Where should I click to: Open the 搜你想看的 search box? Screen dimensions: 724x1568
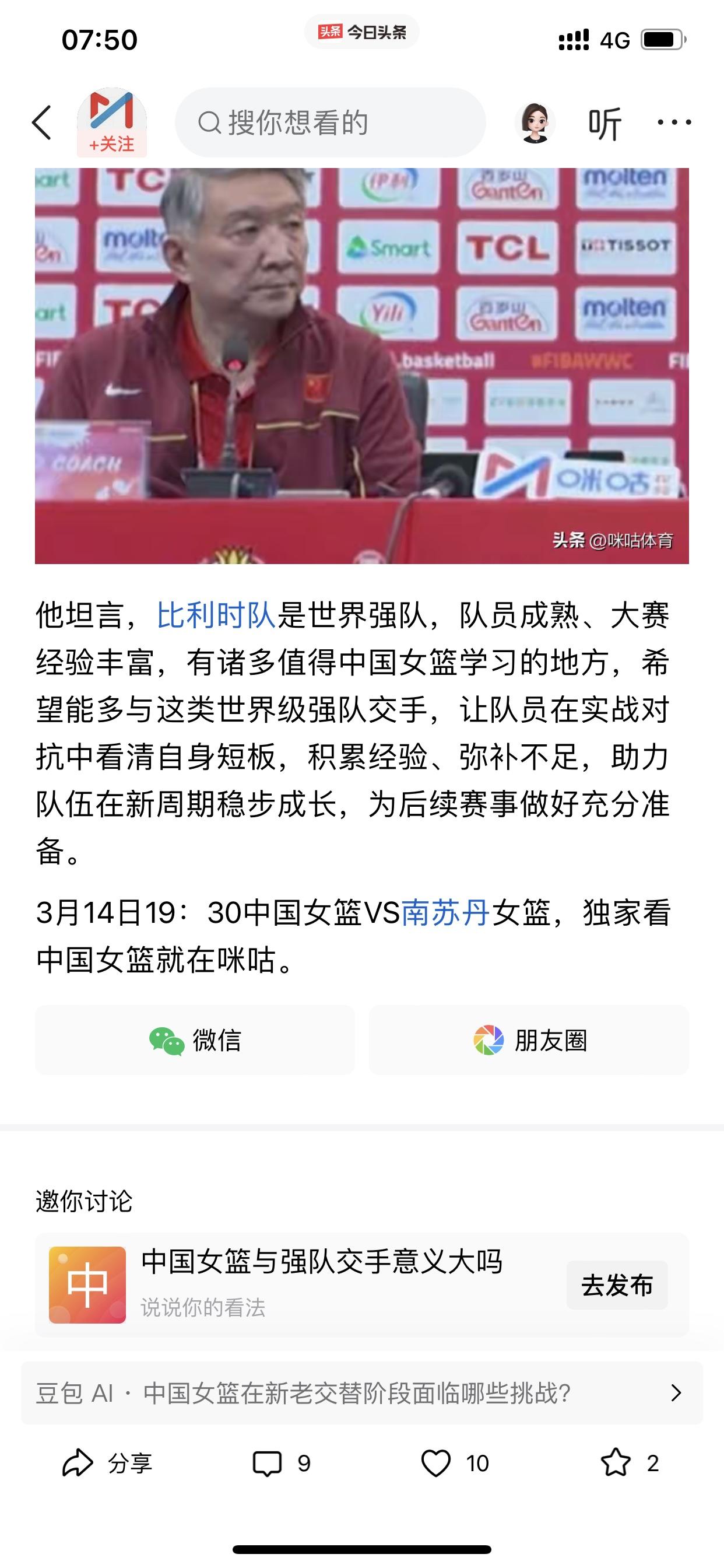click(x=331, y=123)
